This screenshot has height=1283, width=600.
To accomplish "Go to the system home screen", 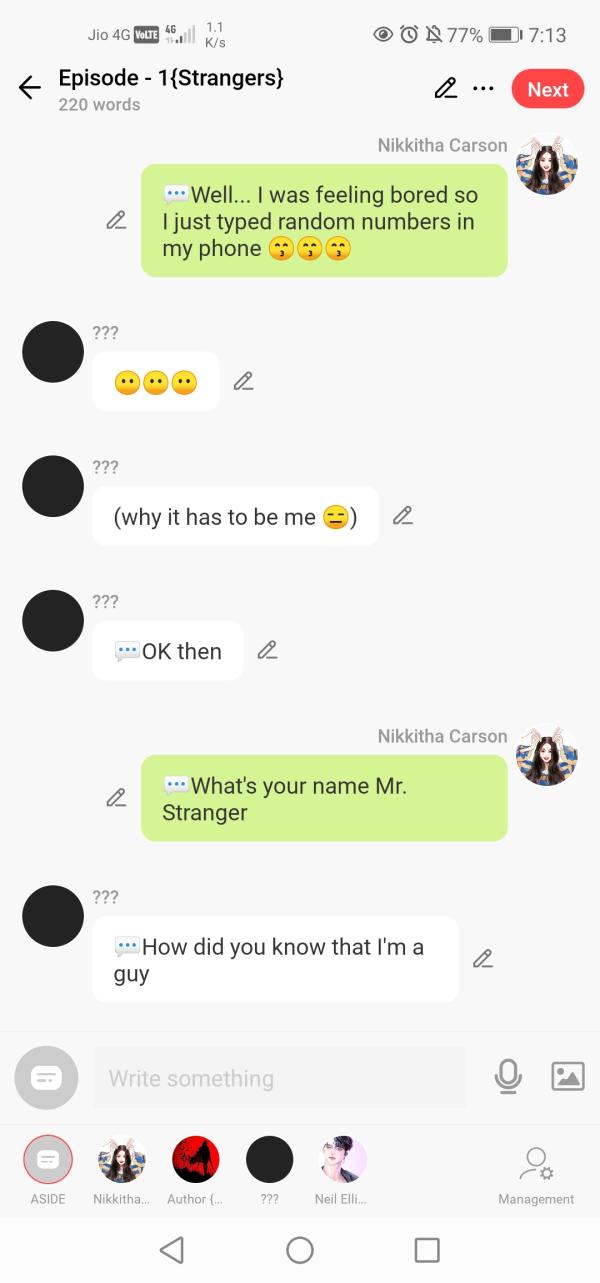I will [x=300, y=1250].
